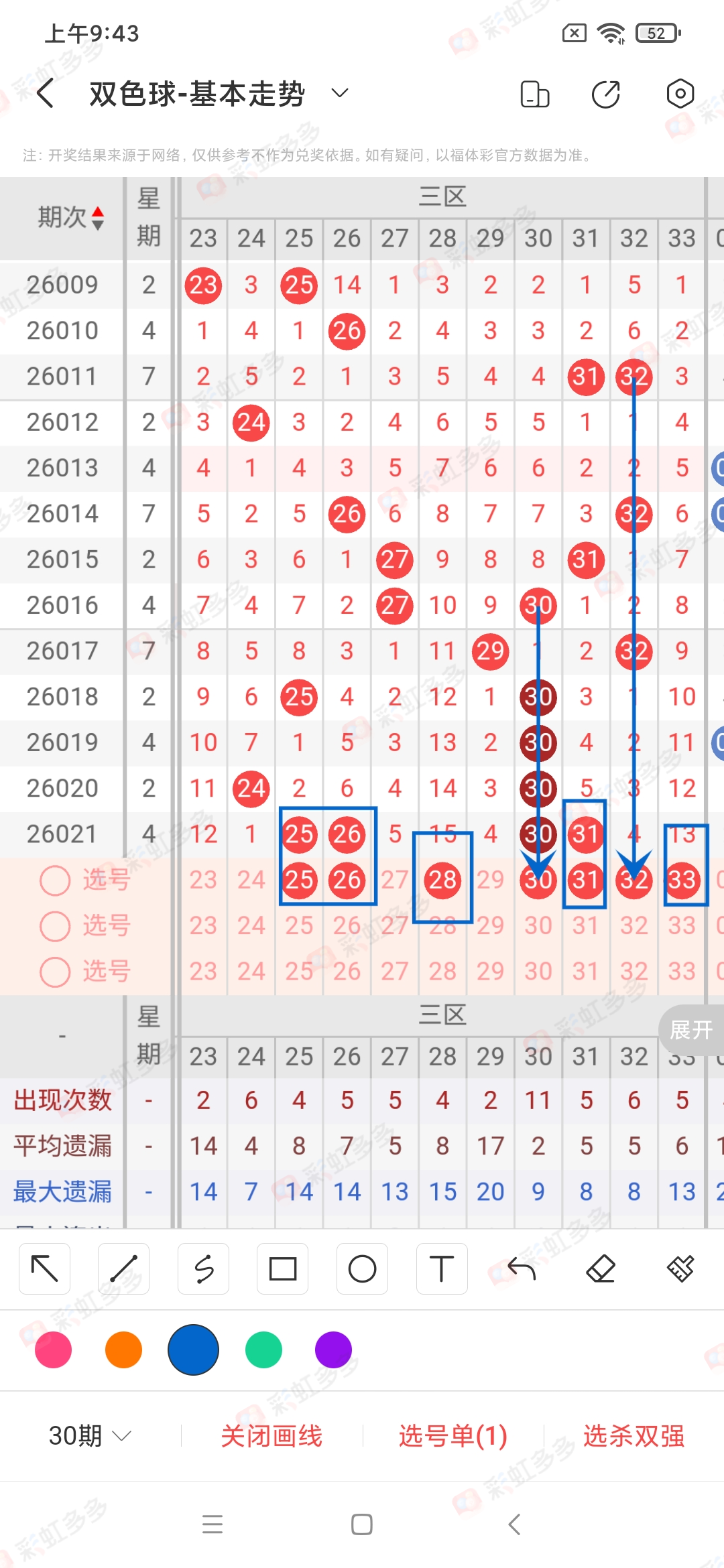Select the rectangle drawing tool
The height and width of the screenshot is (1568, 724).
pos(282,1268)
